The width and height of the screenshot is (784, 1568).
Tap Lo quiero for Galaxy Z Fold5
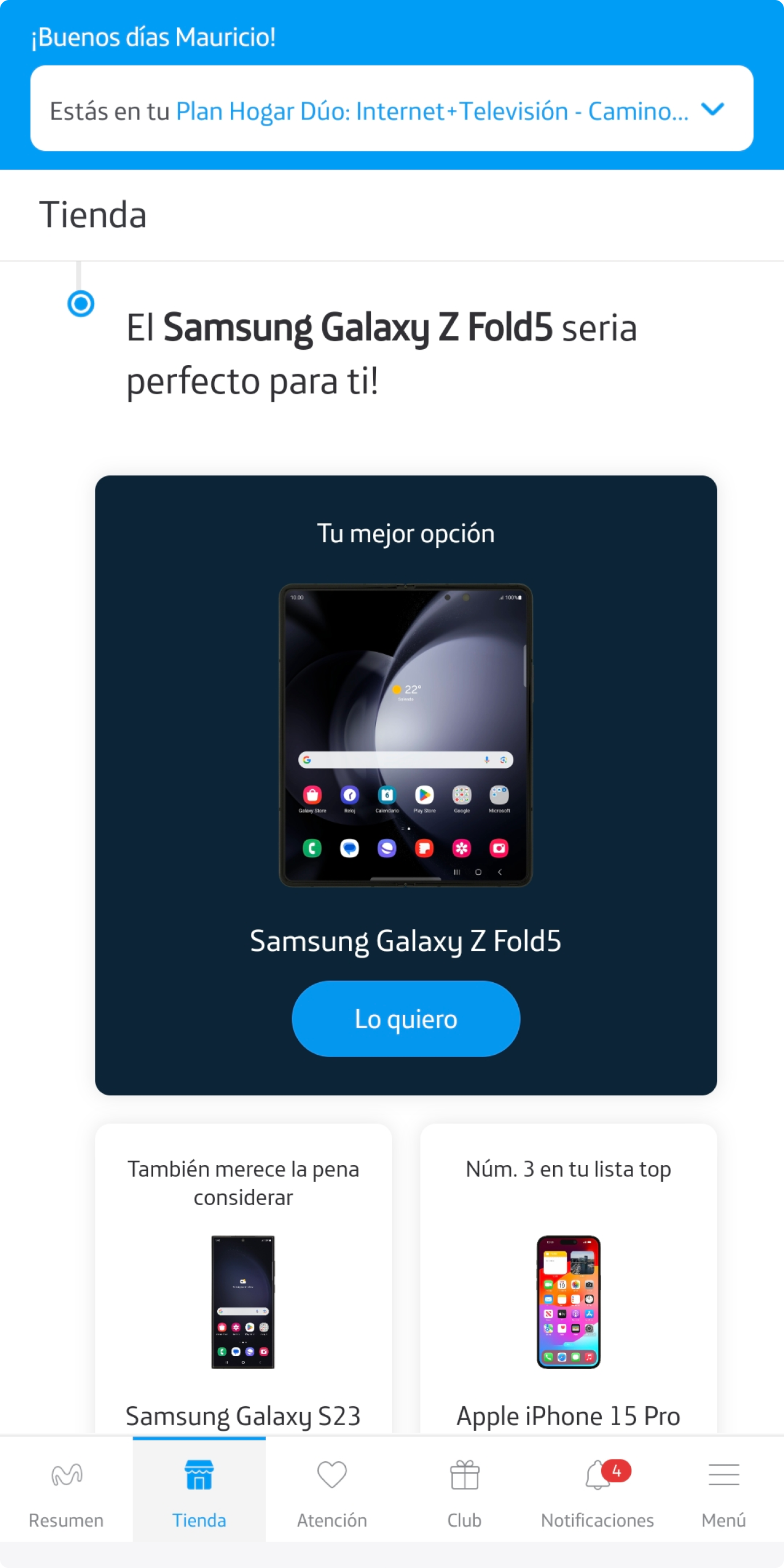[x=405, y=1018]
